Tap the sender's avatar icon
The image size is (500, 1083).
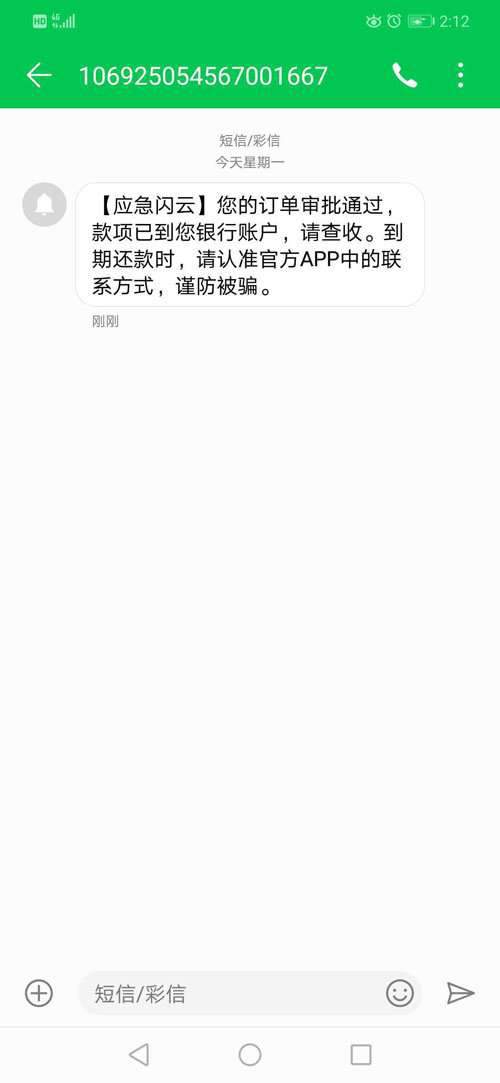click(44, 205)
